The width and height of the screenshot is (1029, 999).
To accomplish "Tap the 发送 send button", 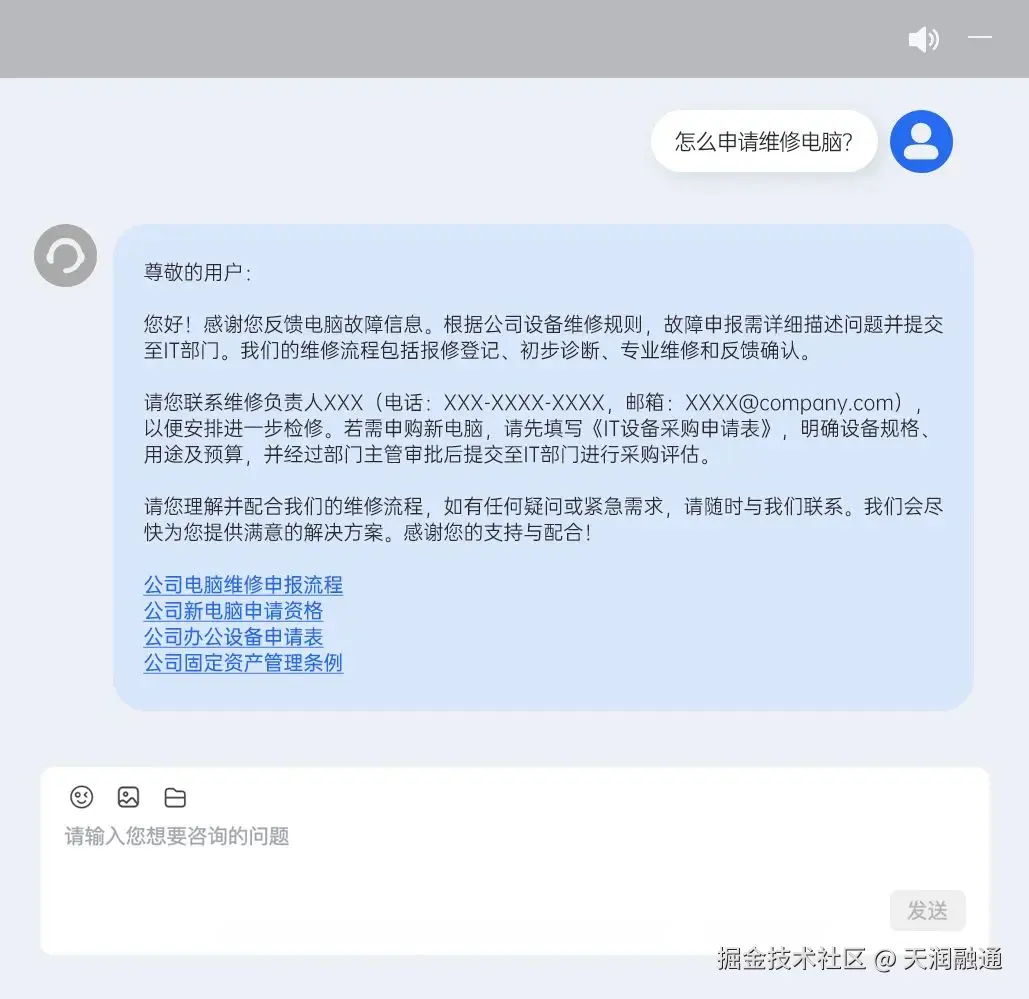I will [x=927, y=911].
